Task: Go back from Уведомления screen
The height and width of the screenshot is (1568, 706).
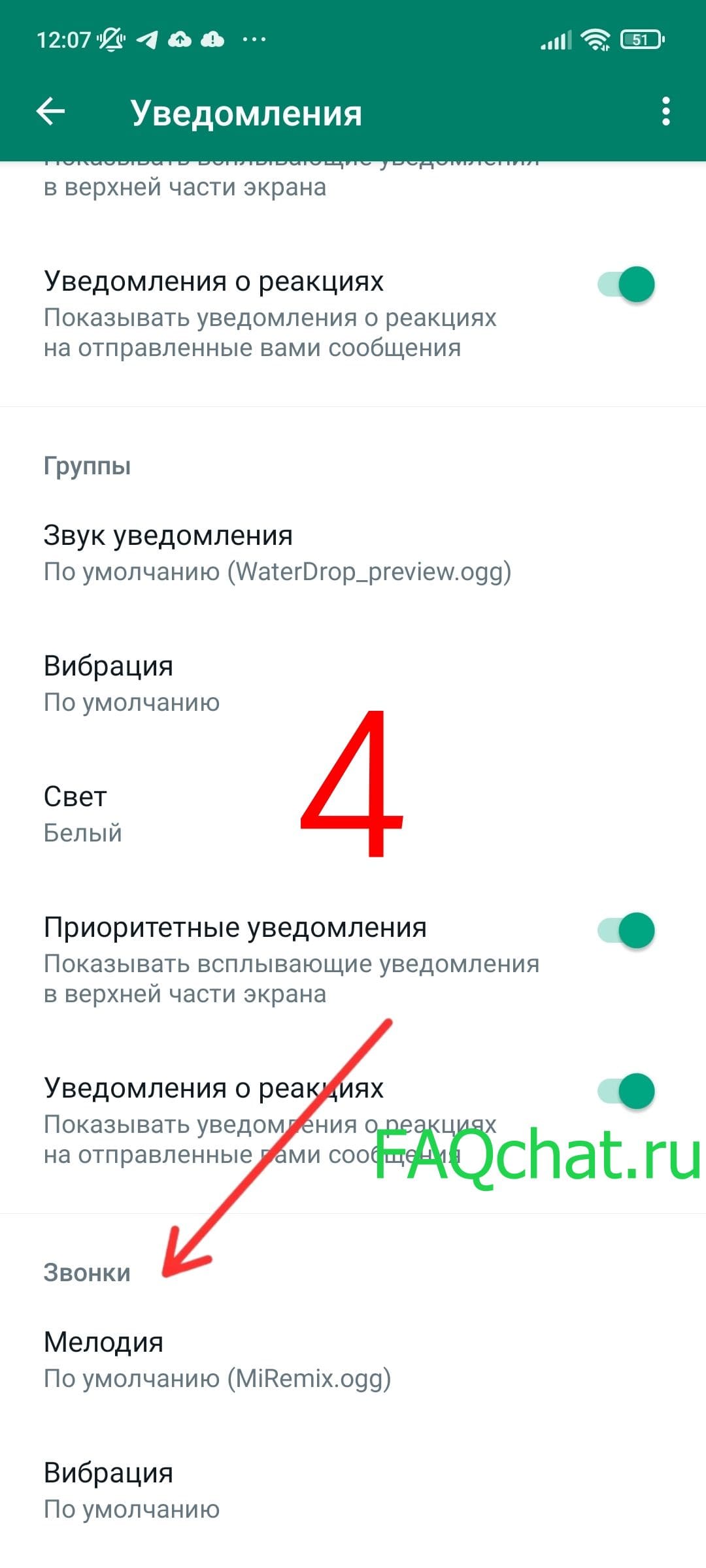Action: tap(50, 112)
